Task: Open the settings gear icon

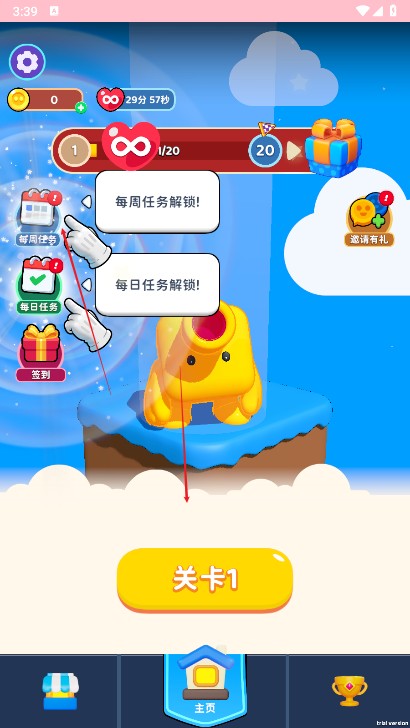Action: pos(27,62)
